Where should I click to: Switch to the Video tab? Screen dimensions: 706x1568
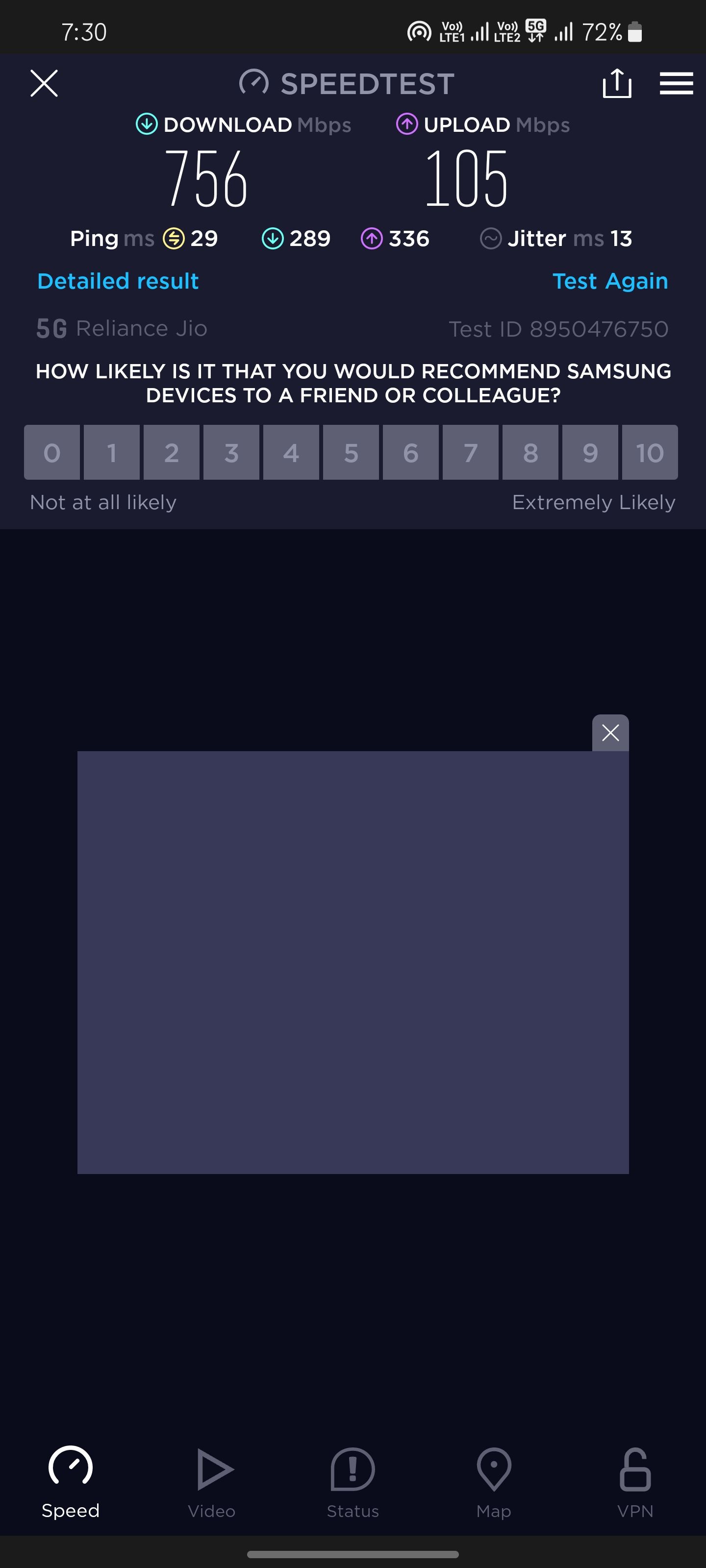coord(211,1482)
